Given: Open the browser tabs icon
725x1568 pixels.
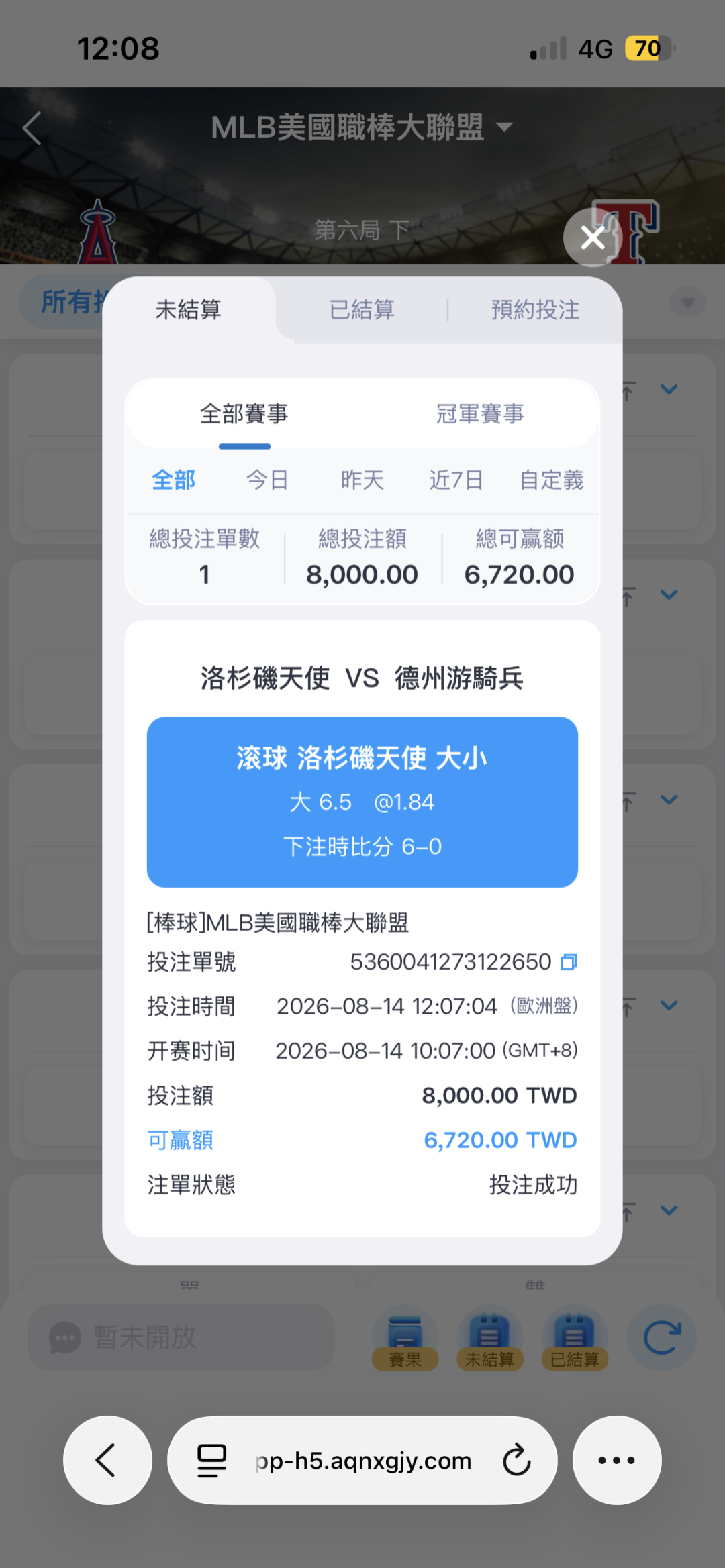Looking at the screenshot, I should [x=211, y=1461].
